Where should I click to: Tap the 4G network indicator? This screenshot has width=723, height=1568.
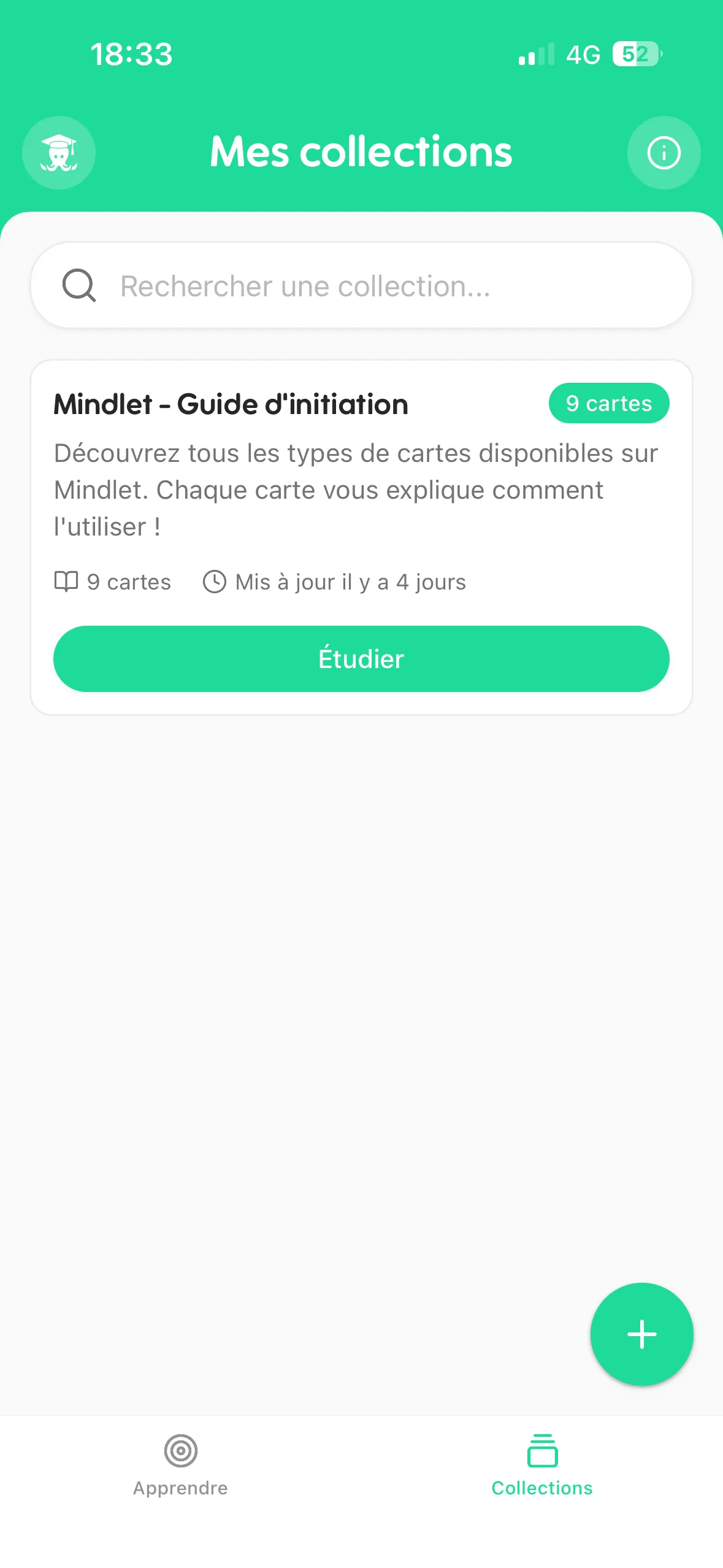(583, 55)
